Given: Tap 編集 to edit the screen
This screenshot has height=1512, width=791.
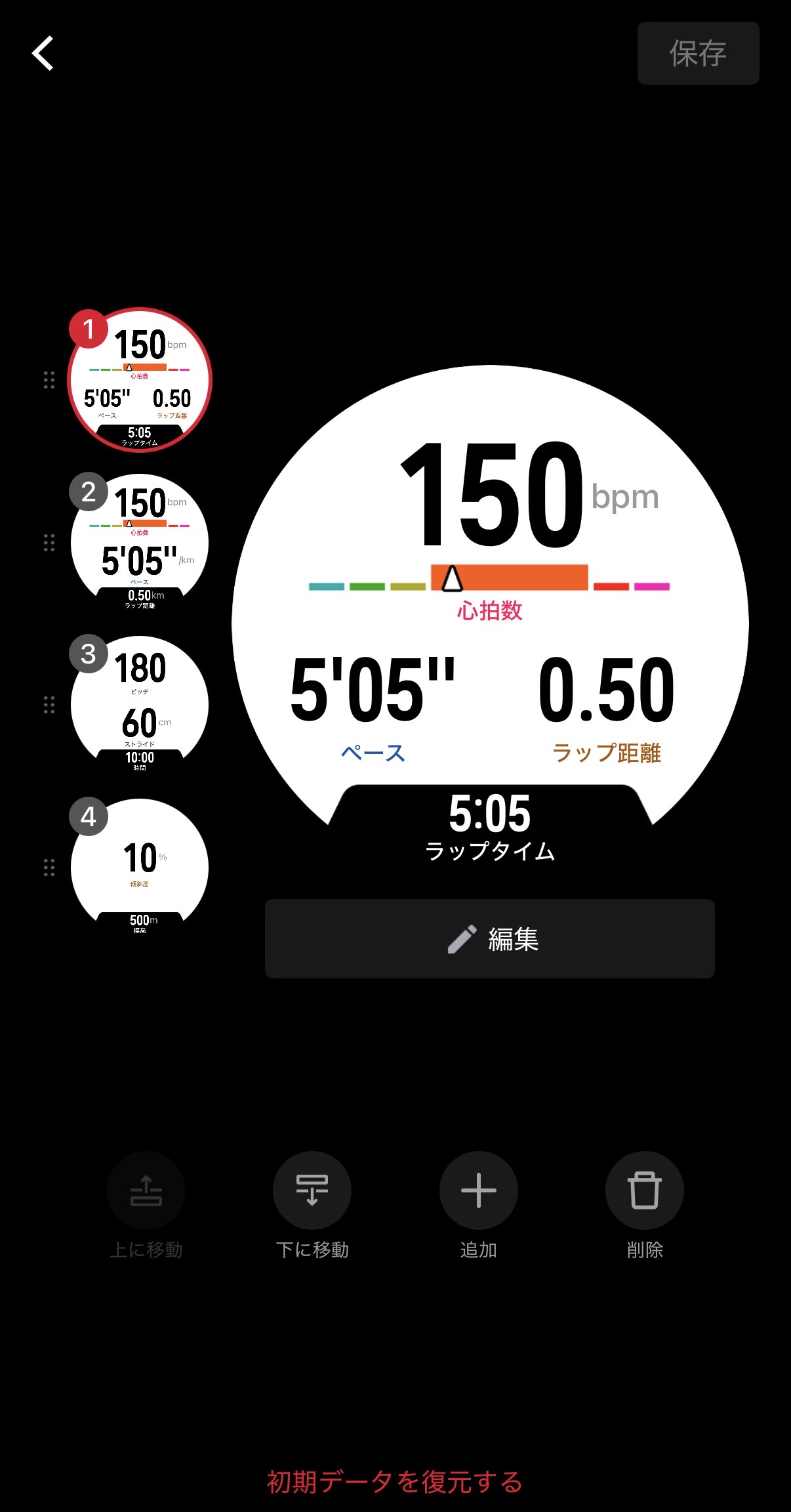Looking at the screenshot, I should click(x=489, y=938).
